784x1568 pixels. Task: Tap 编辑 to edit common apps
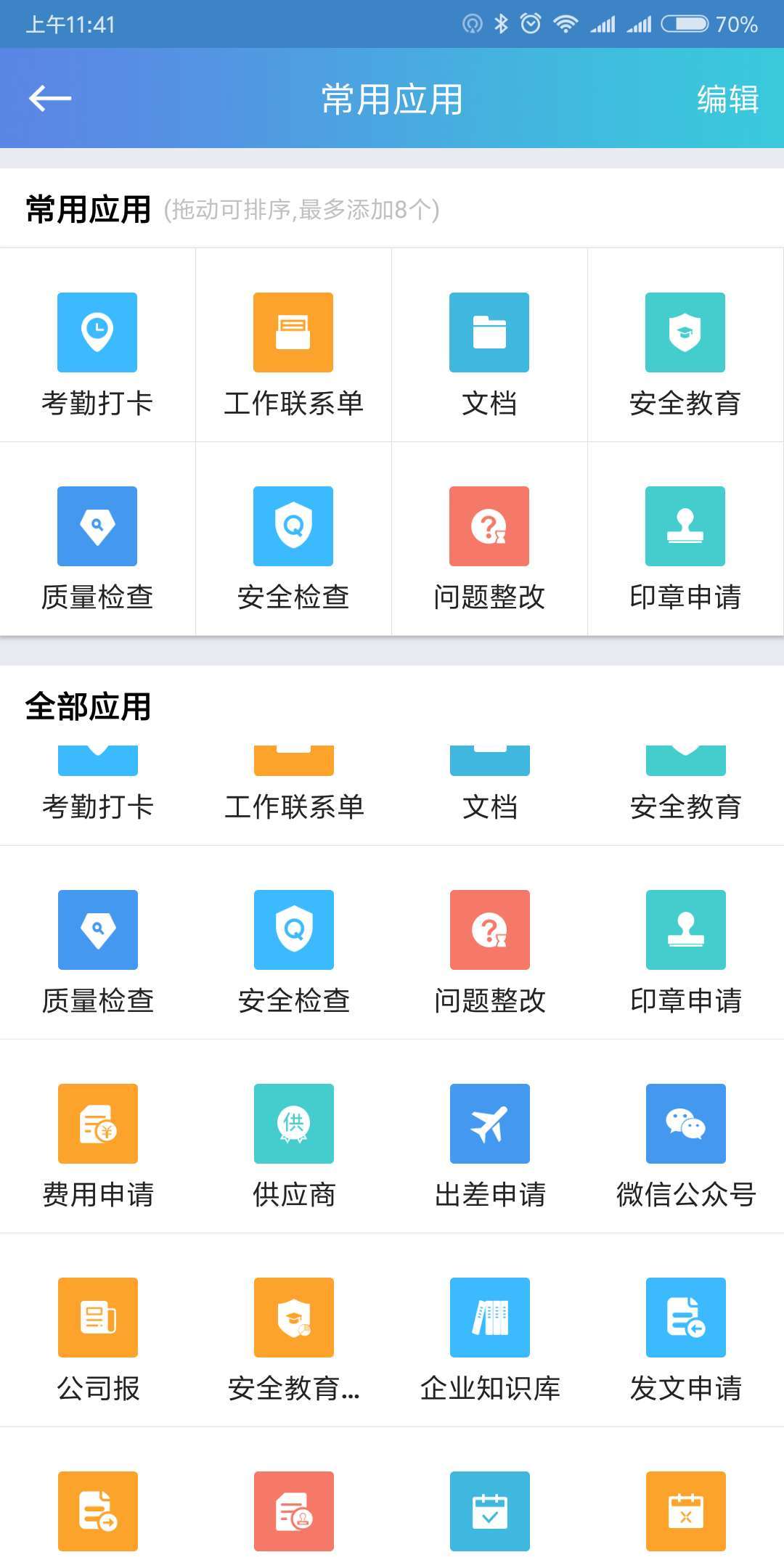[x=727, y=99]
